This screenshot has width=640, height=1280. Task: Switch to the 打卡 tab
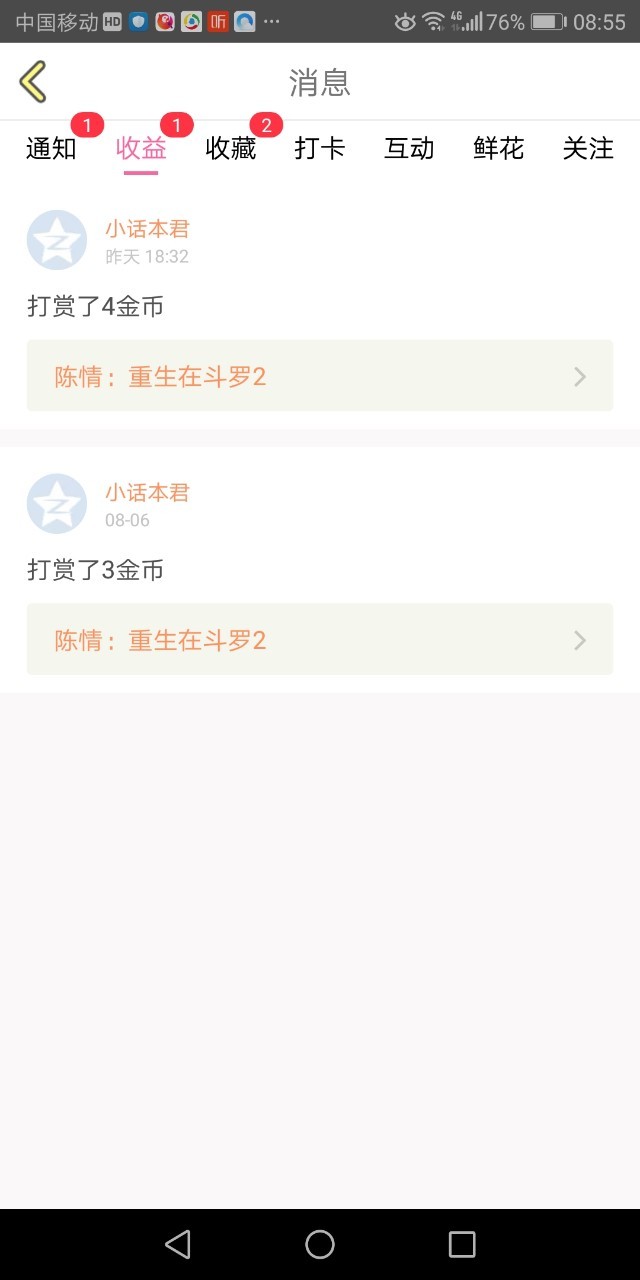320,149
